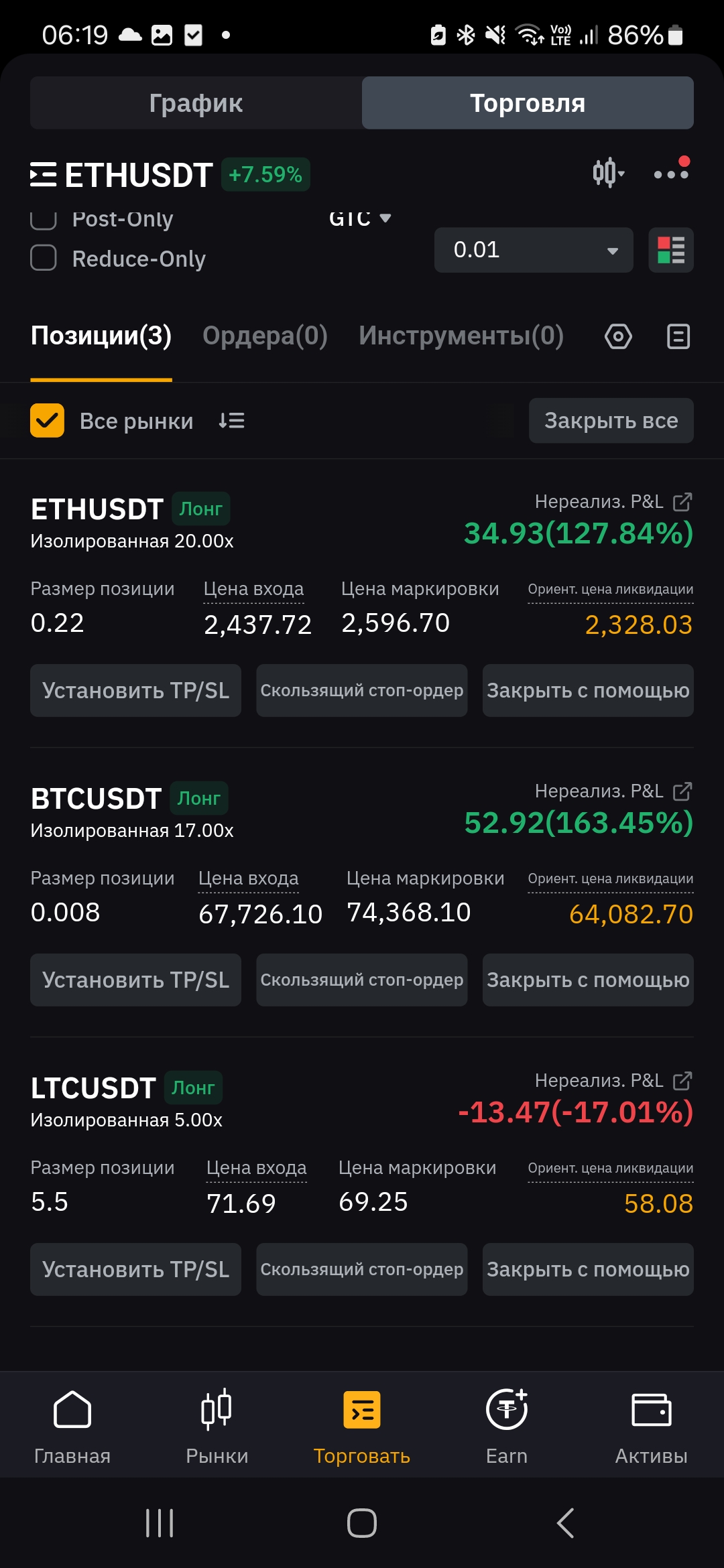The width and height of the screenshot is (724, 1568).
Task: Open the Earn section
Action: point(507,1426)
